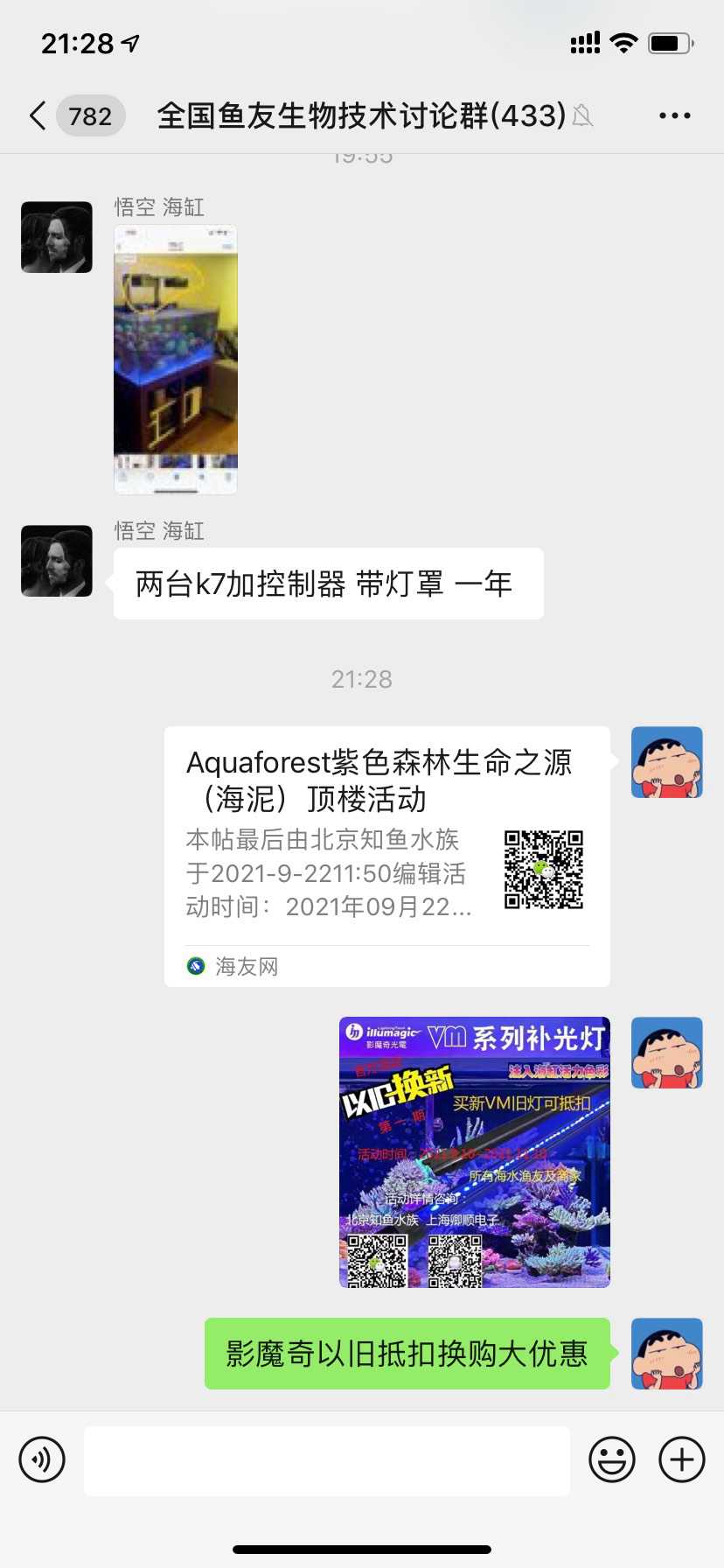Image resolution: width=724 pixels, height=1568 pixels.
Task: Open 悟空 海缸's avatar beside the tank photo
Action: pyautogui.click(x=57, y=237)
